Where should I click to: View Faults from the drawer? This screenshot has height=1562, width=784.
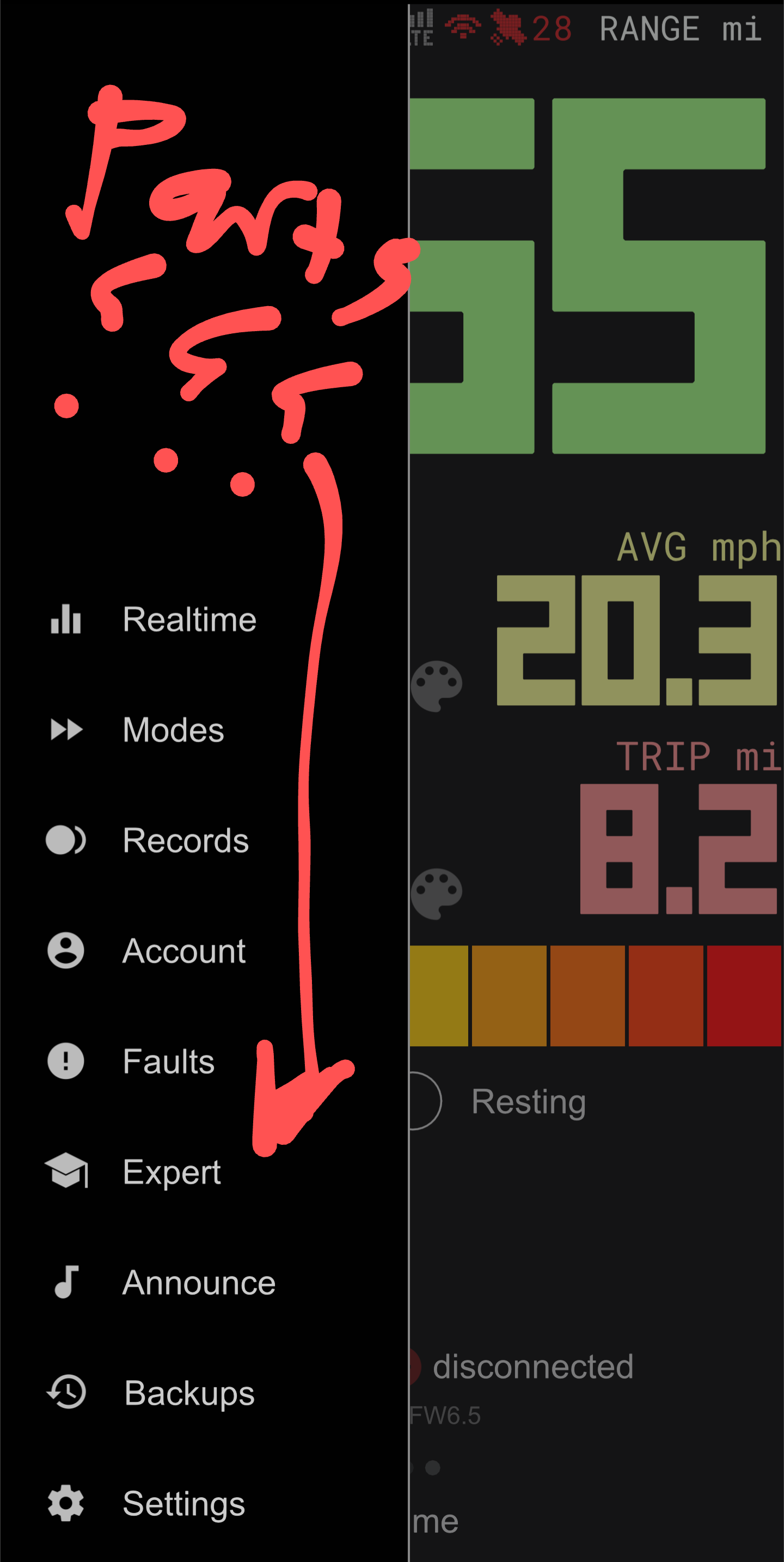(x=168, y=1061)
